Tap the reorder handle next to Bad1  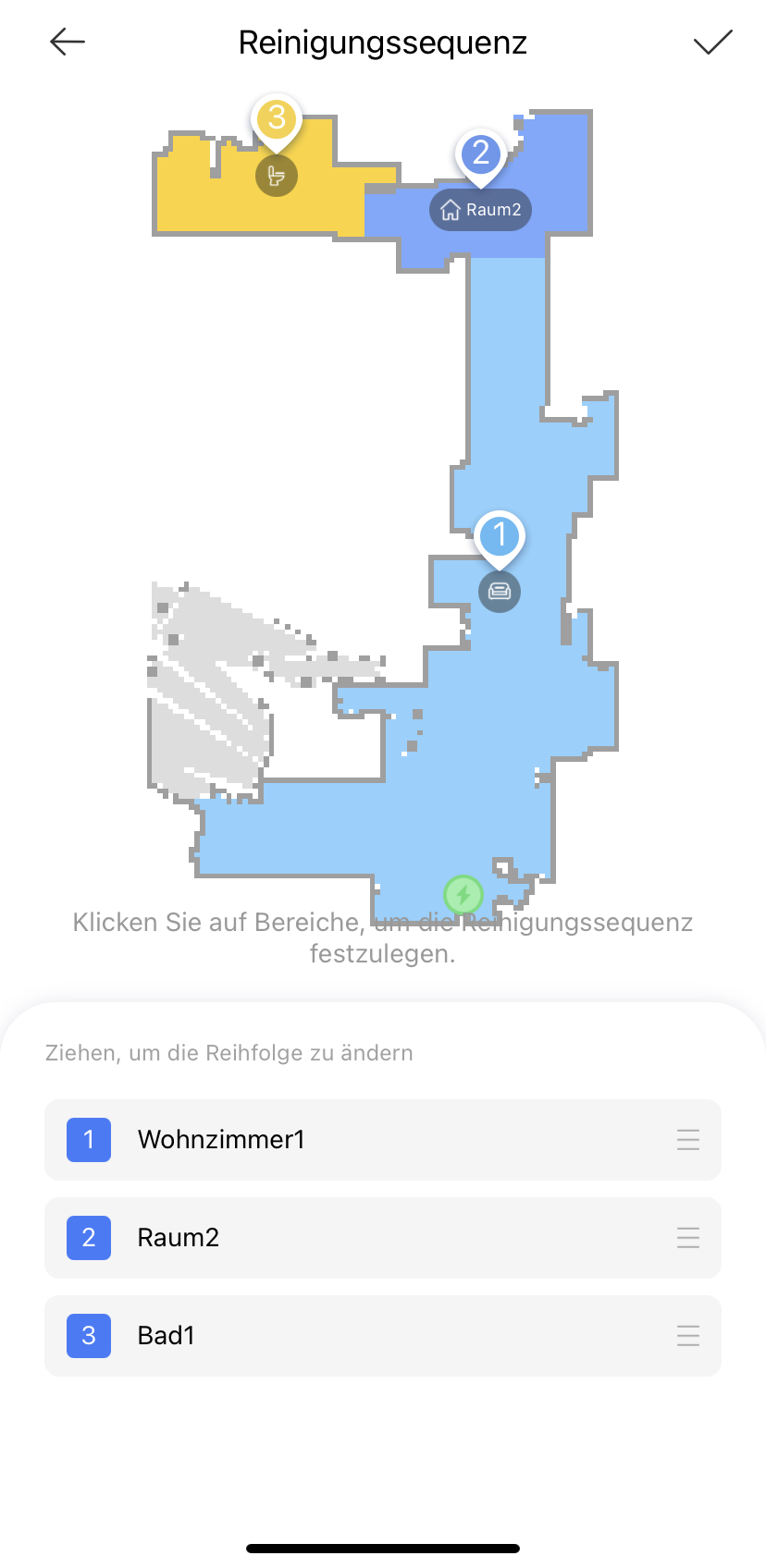[x=688, y=1336]
